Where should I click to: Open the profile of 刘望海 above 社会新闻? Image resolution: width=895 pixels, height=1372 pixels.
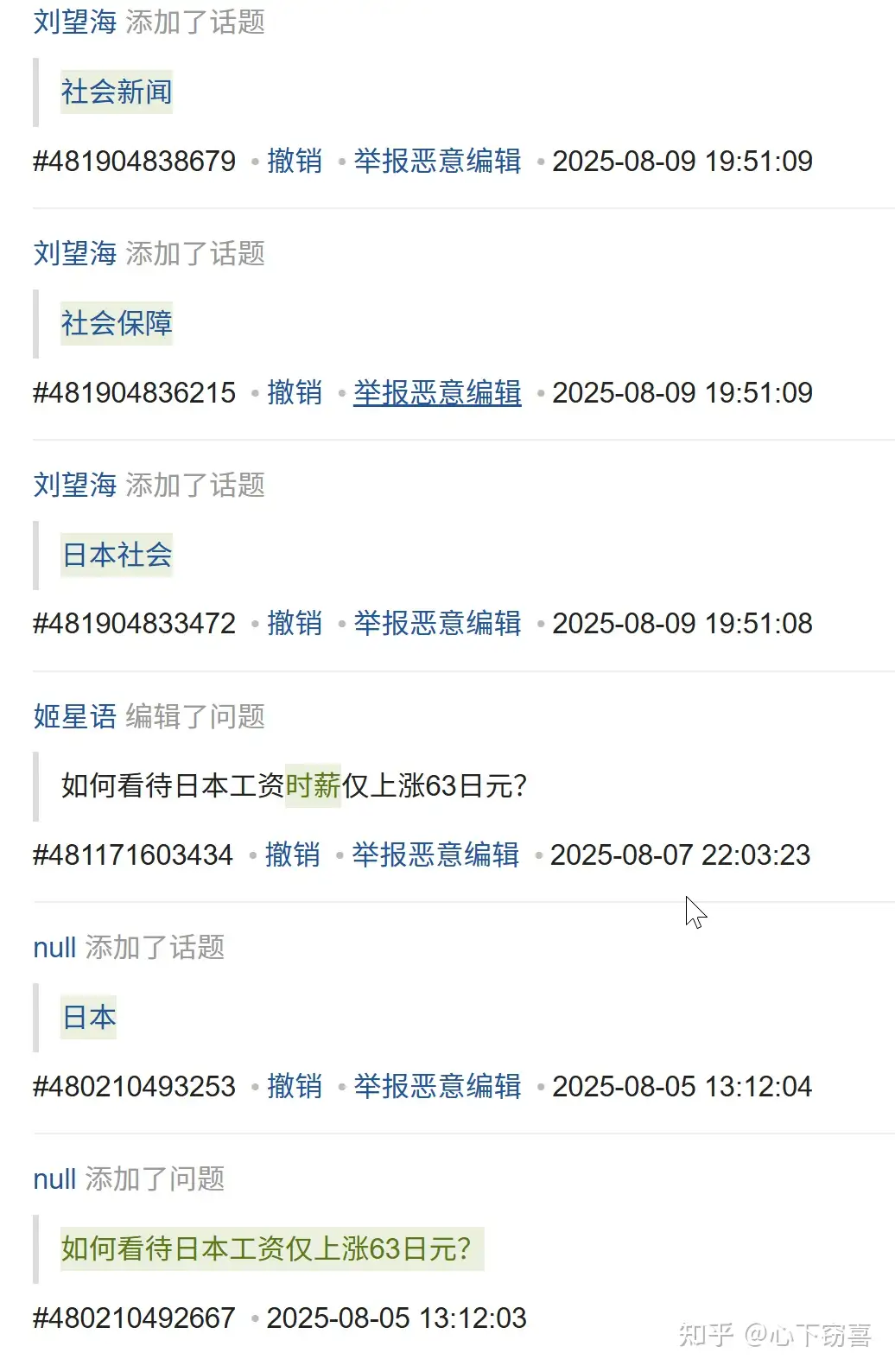[x=74, y=22]
